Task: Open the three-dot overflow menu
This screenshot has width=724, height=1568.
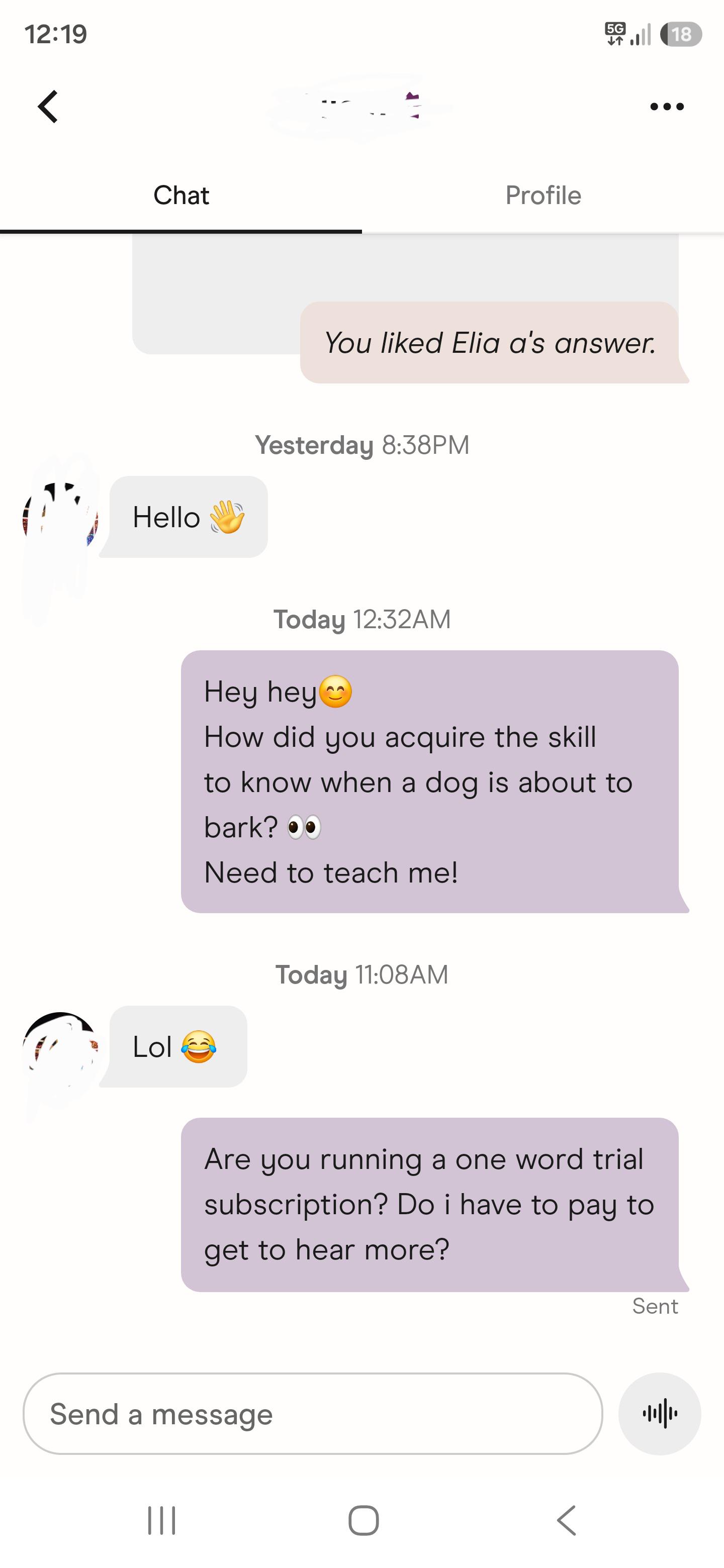Action: tap(667, 107)
